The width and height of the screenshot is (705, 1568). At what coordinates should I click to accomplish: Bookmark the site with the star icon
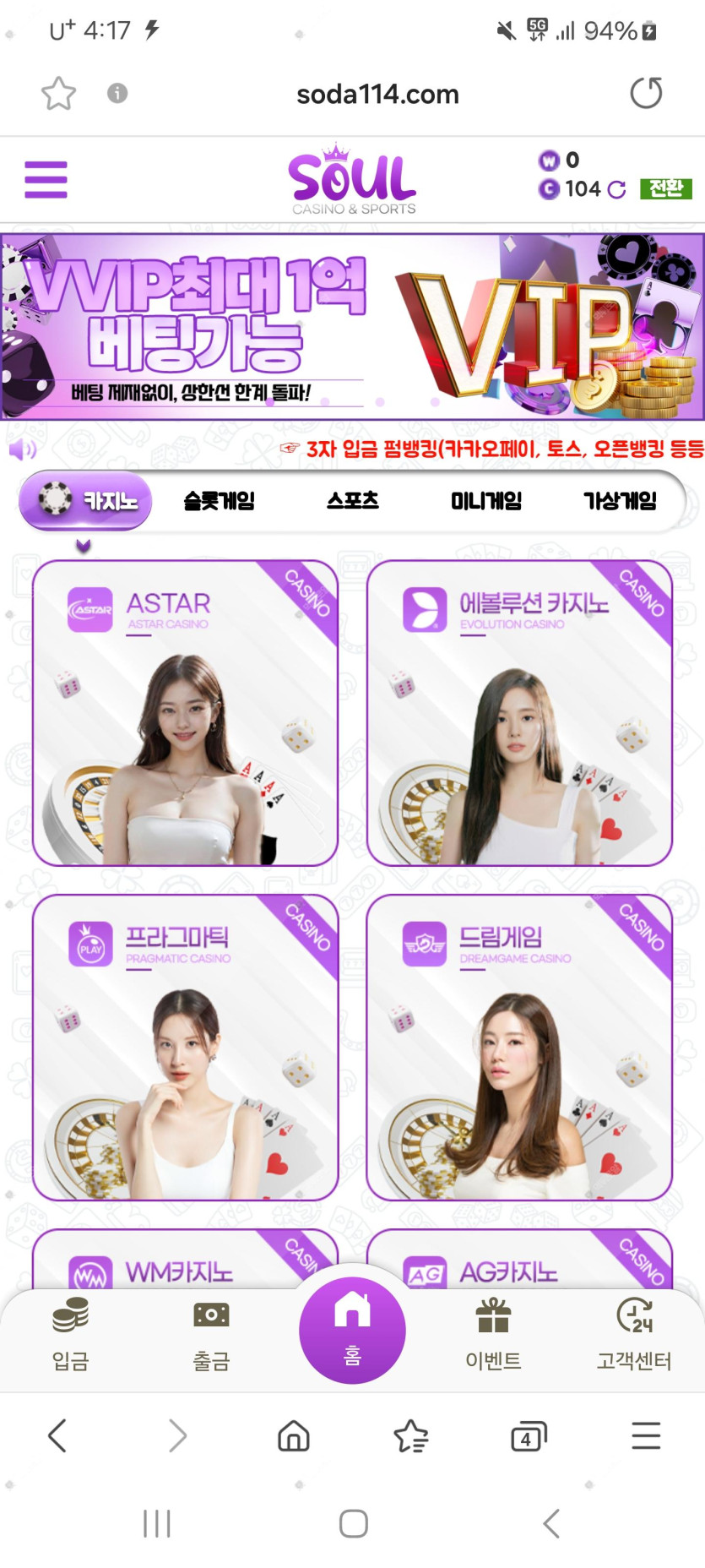[58, 93]
